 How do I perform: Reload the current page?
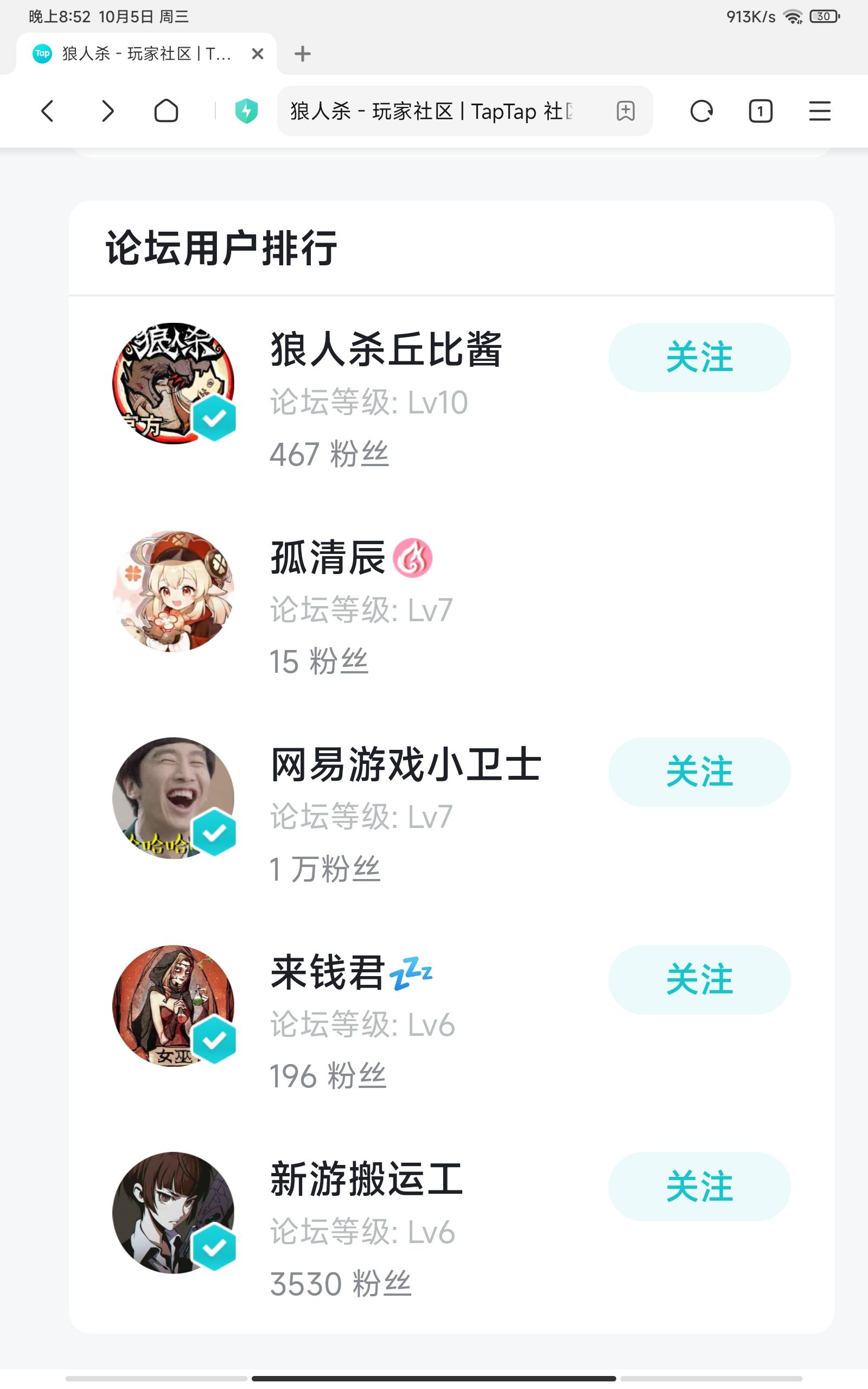click(x=701, y=111)
